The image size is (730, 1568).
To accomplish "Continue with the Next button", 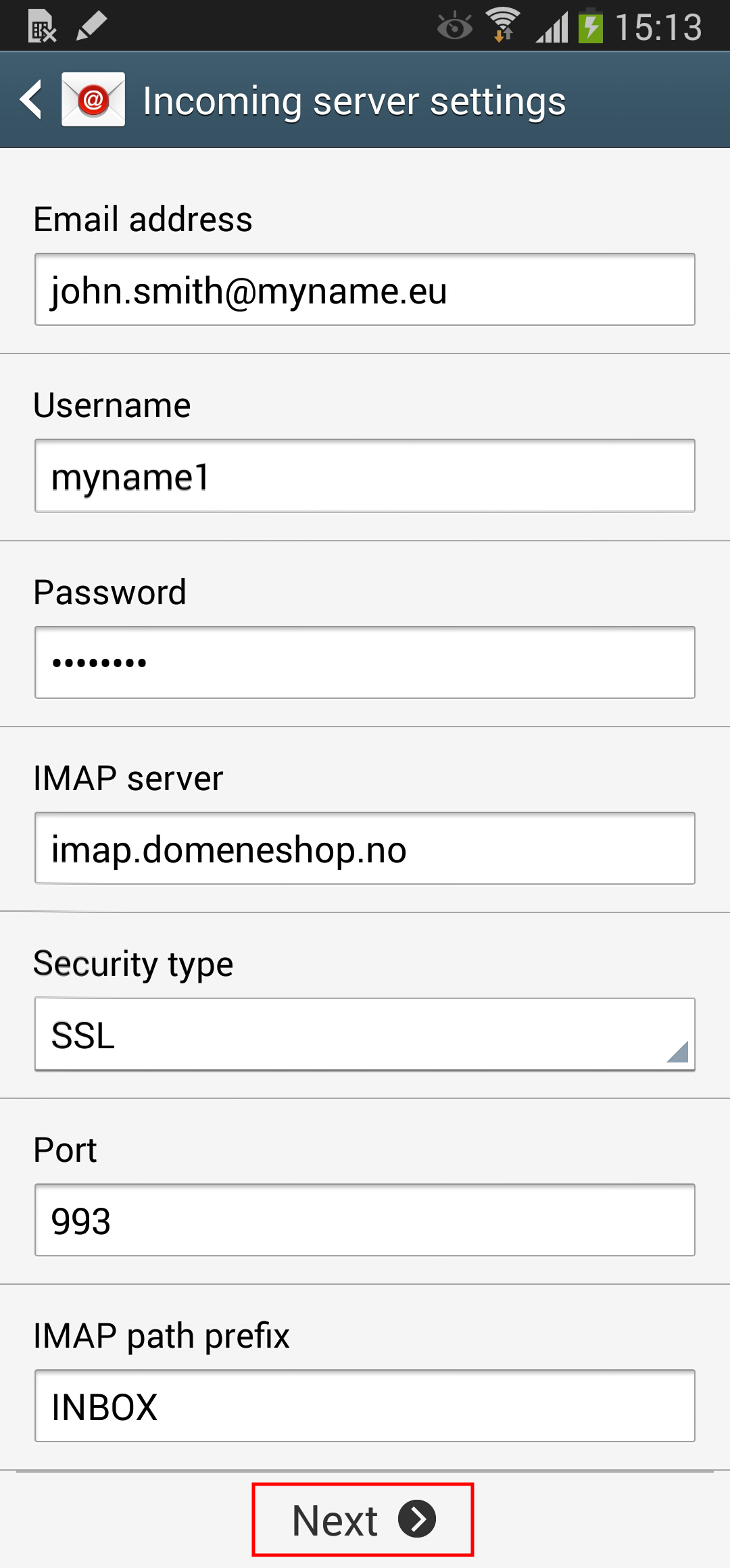I will (x=363, y=1520).
